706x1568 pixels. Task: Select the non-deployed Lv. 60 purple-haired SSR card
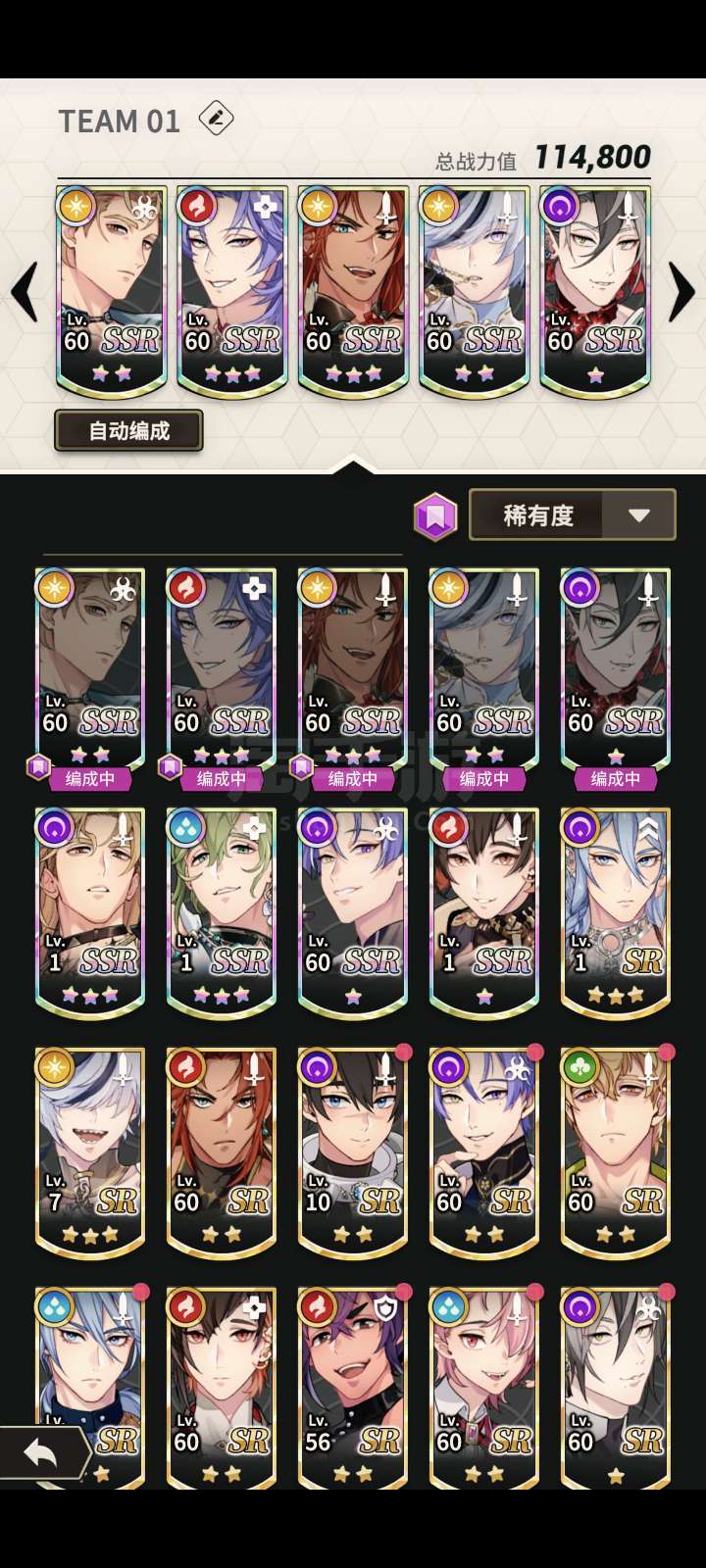tap(353, 913)
